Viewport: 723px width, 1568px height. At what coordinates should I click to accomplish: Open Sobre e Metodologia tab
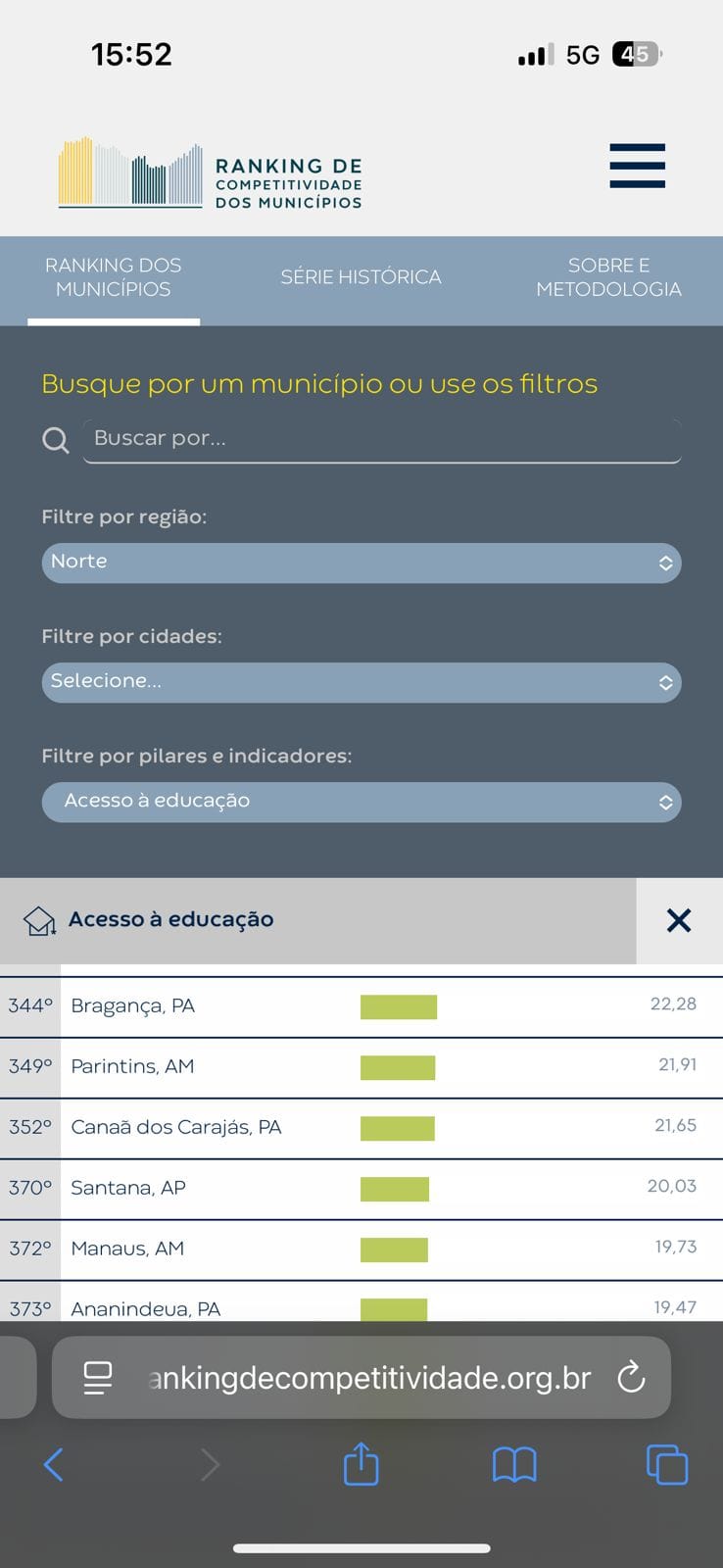click(x=608, y=277)
